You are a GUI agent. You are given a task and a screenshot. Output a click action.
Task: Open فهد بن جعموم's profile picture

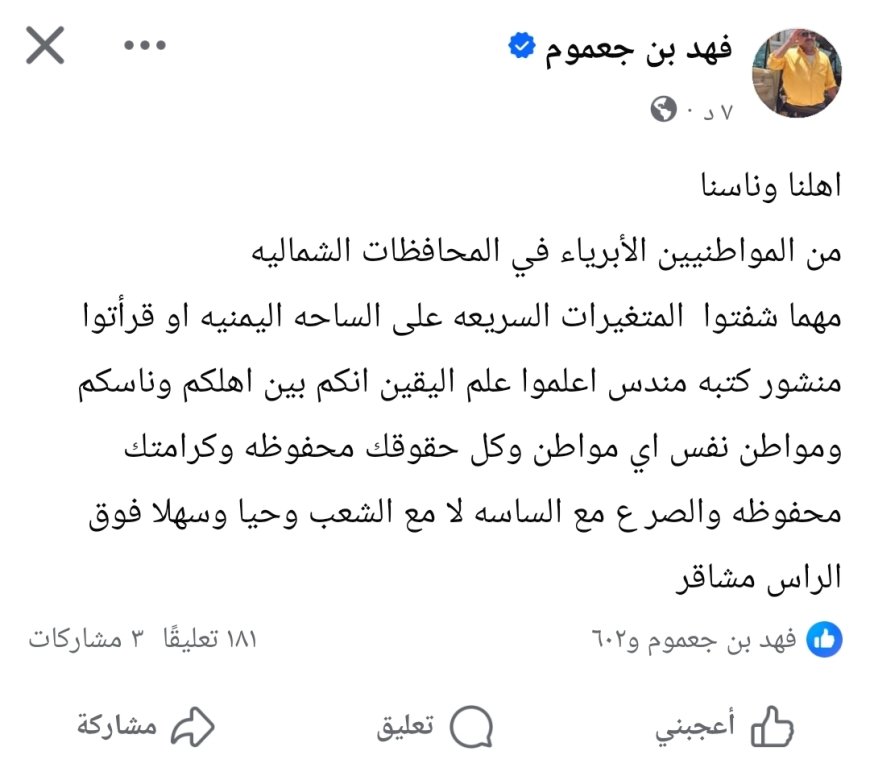pos(796,71)
